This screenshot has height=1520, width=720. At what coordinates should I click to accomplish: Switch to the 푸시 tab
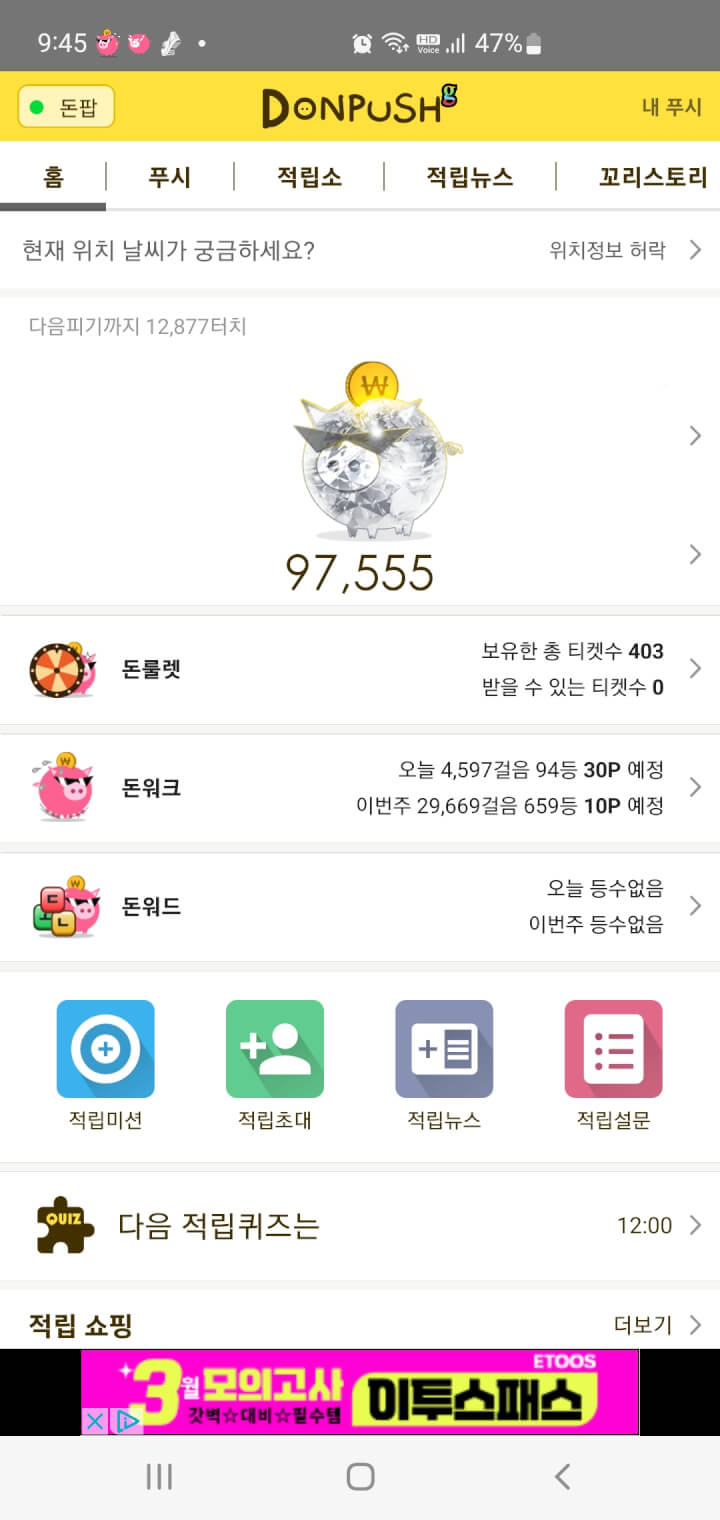tap(169, 177)
